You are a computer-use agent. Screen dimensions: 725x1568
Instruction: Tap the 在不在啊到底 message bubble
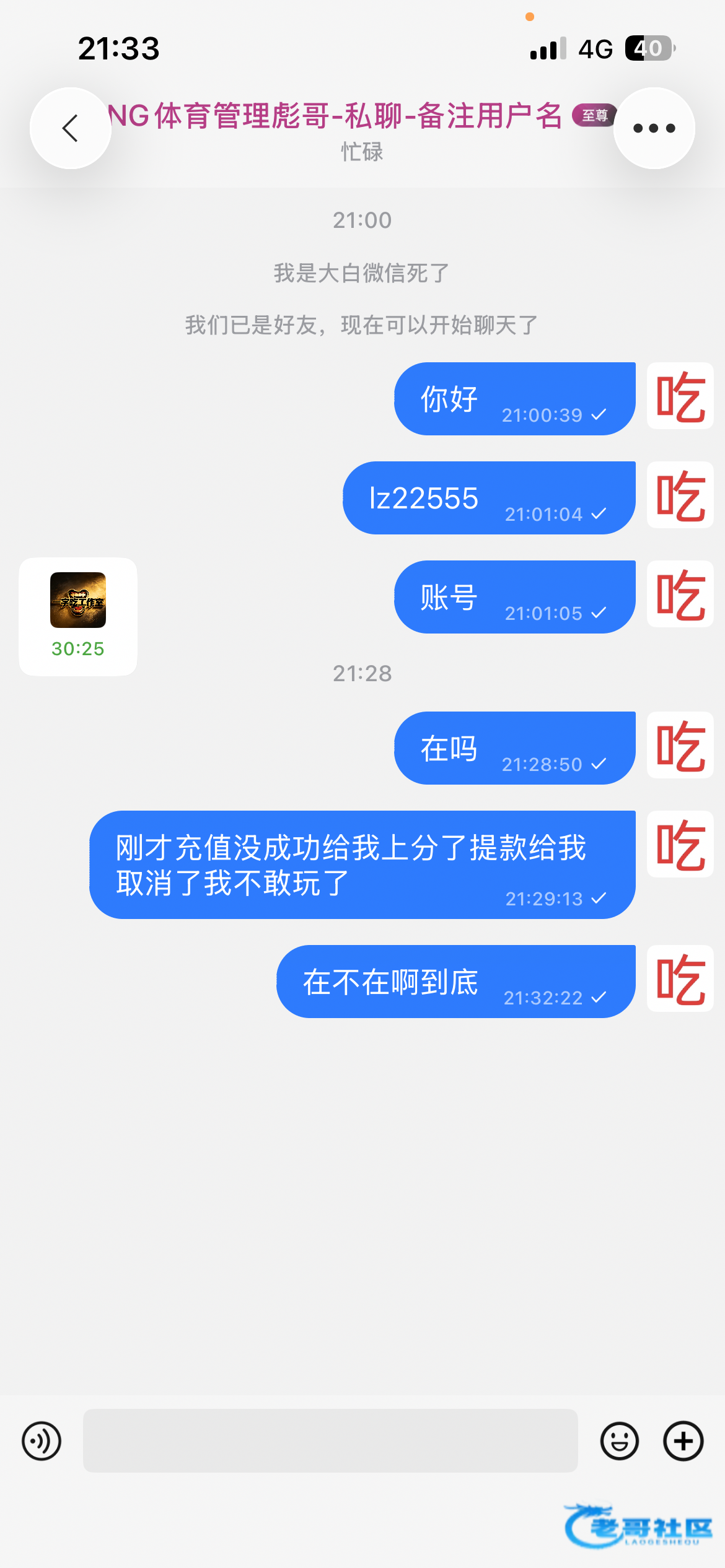456,982
